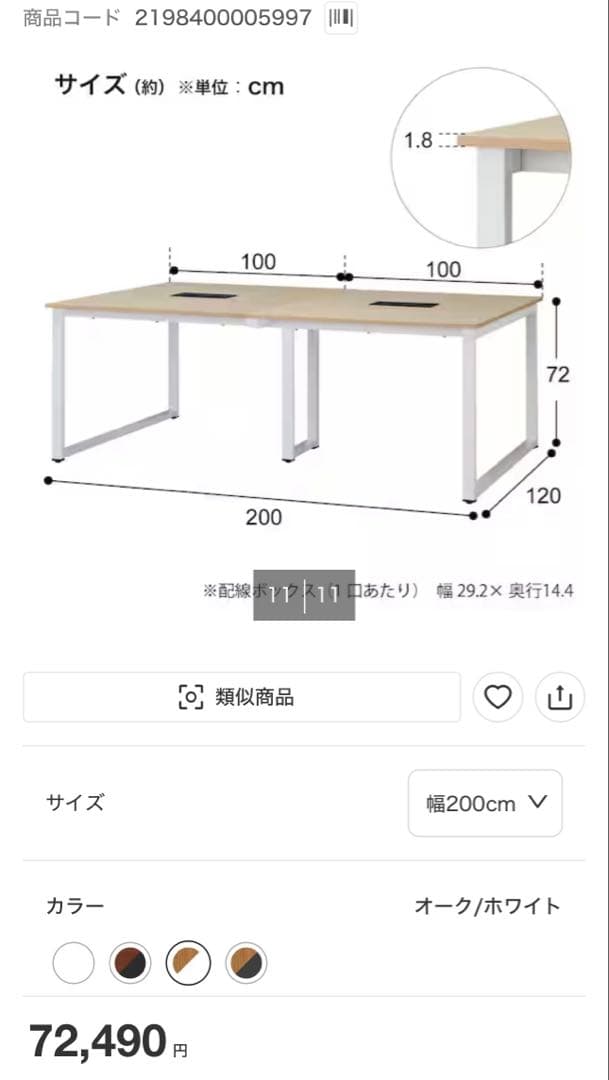This screenshot has height=1080, width=609.
Task: Choose the oak and white swatch
Action: (x=188, y=964)
